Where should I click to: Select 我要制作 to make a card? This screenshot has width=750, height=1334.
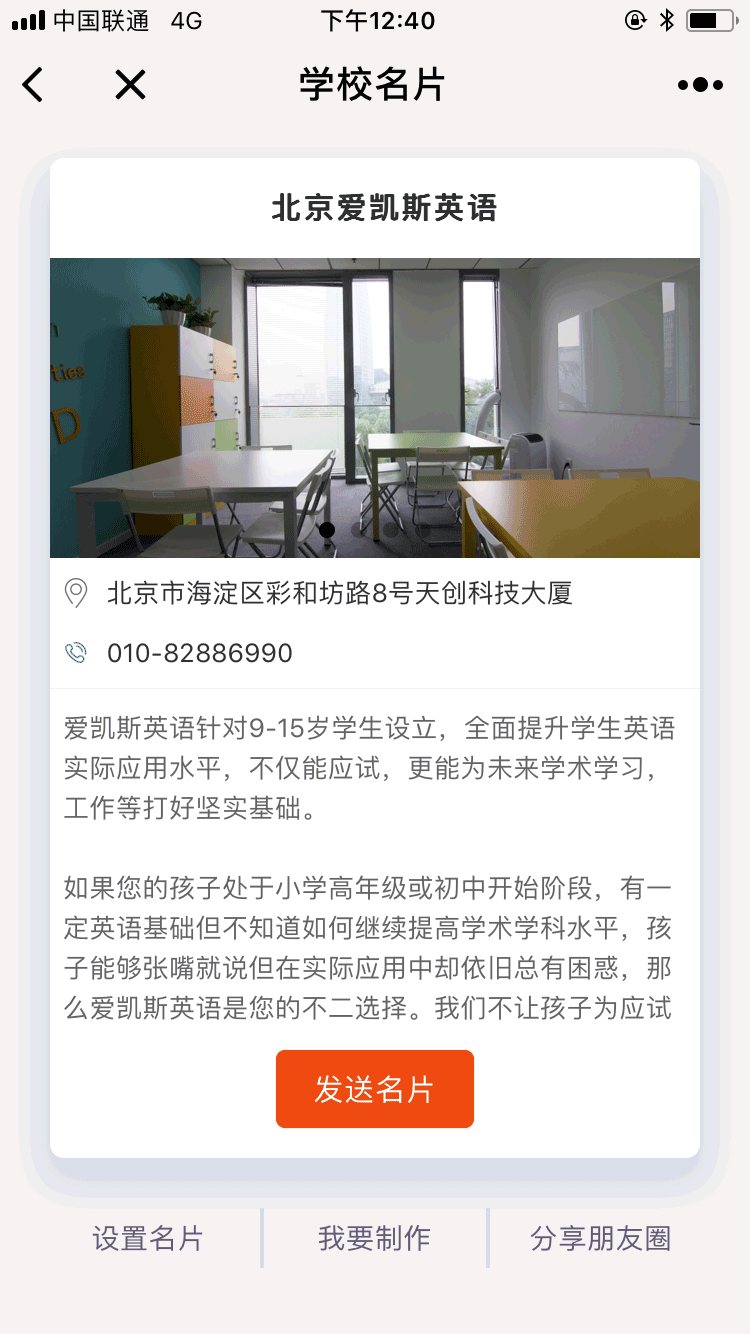[x=374, y=1238]
